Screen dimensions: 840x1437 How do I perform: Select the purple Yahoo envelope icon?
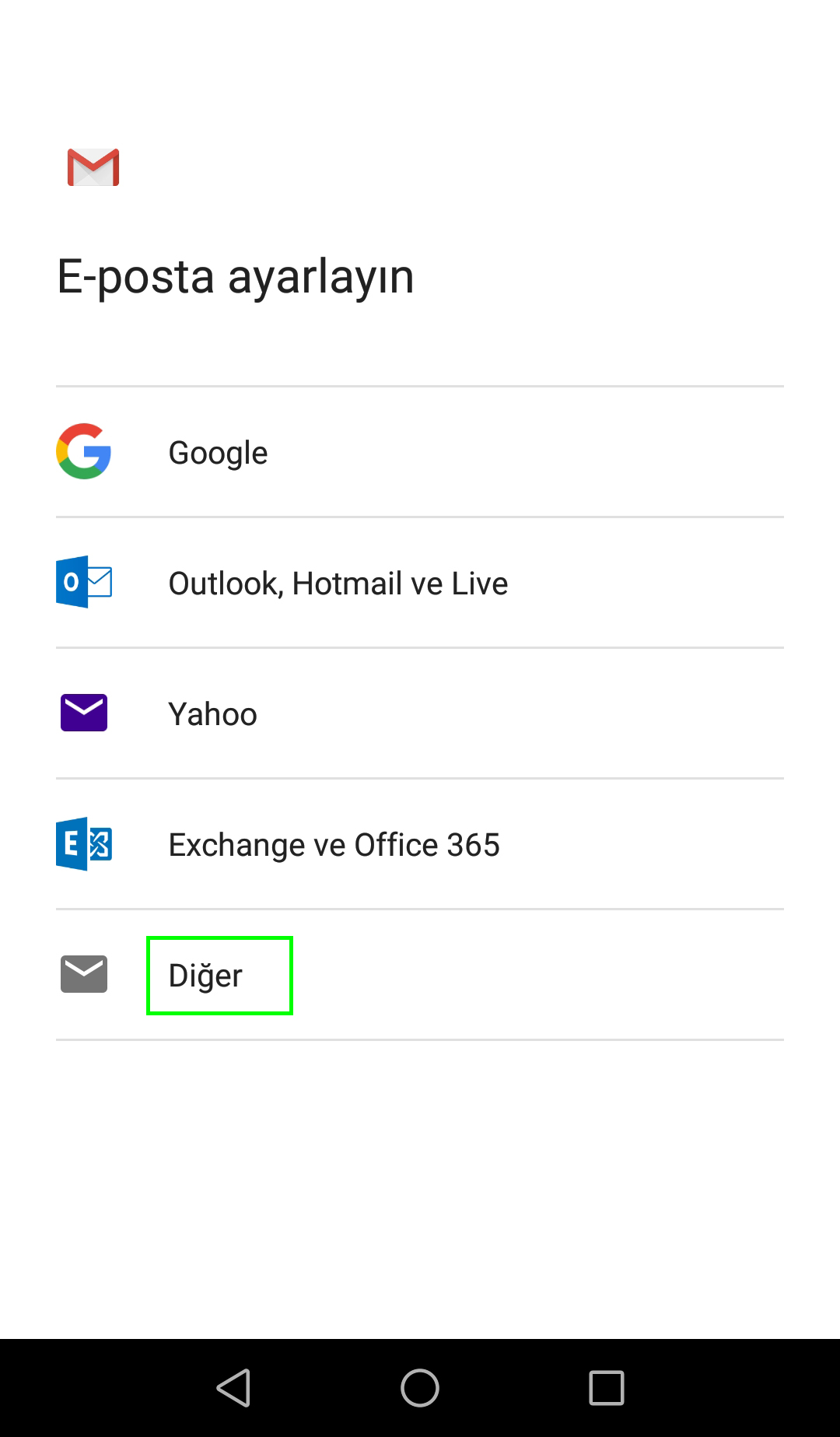click(83, 712)
